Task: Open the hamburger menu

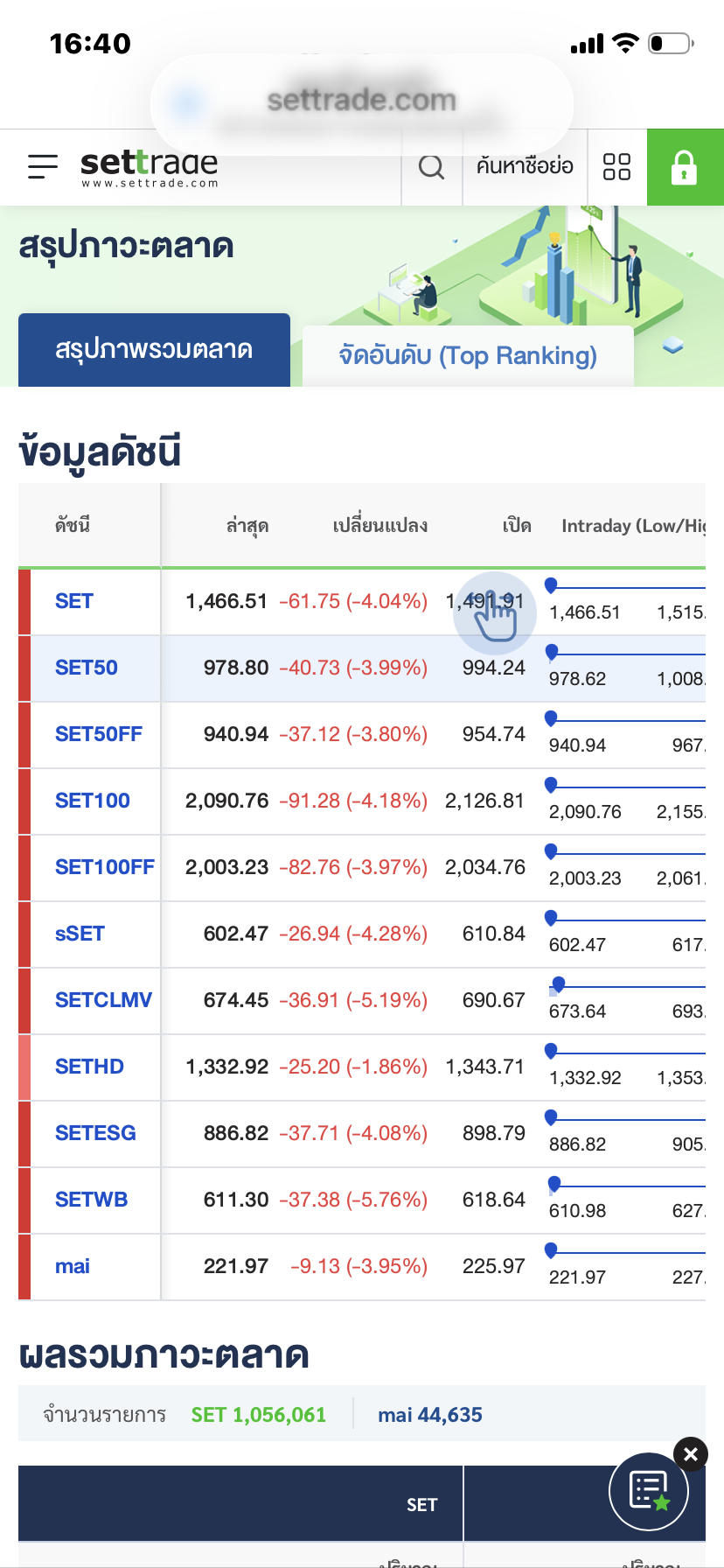Action: 42,166
